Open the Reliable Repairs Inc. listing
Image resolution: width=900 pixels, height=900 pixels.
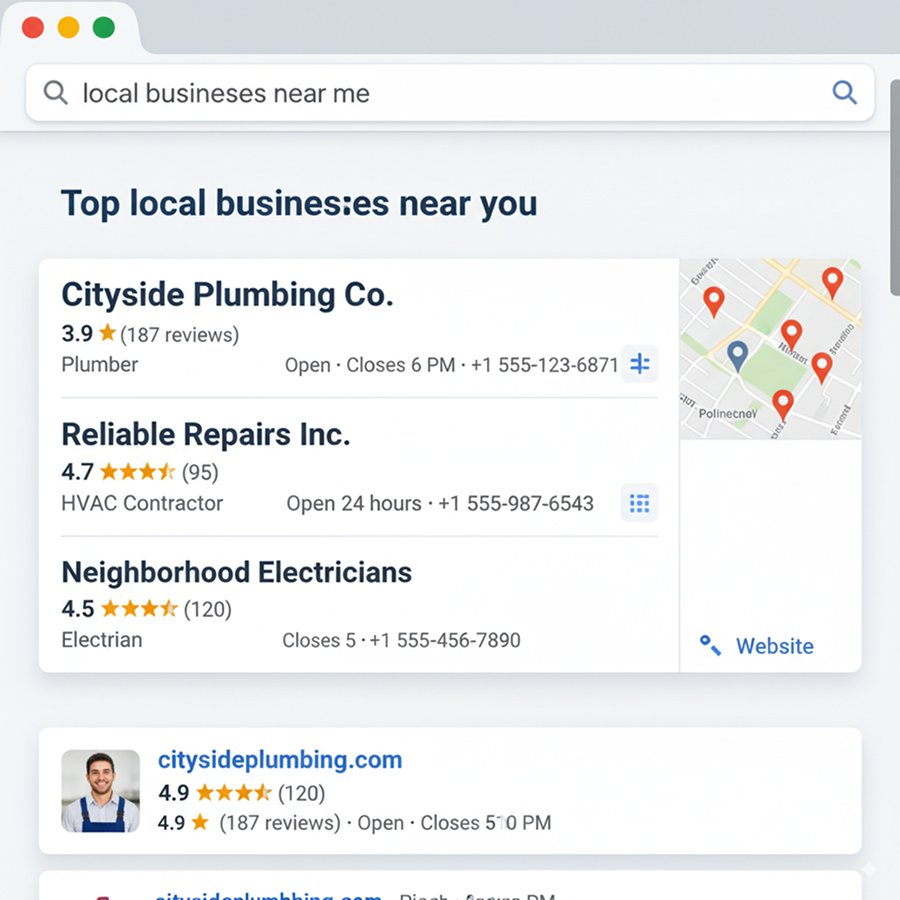205,434
